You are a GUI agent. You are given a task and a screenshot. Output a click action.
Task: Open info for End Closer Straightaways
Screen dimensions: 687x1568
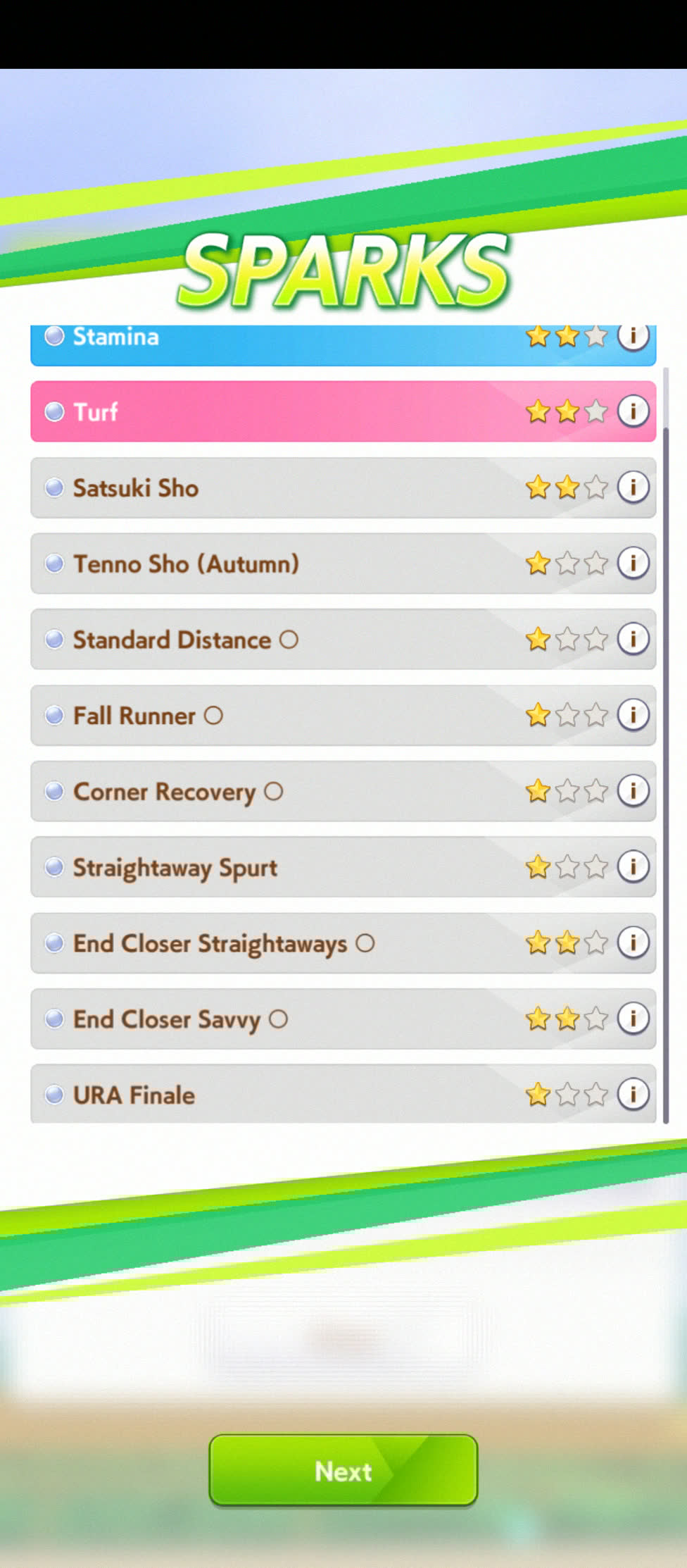(x=633, y=942)
